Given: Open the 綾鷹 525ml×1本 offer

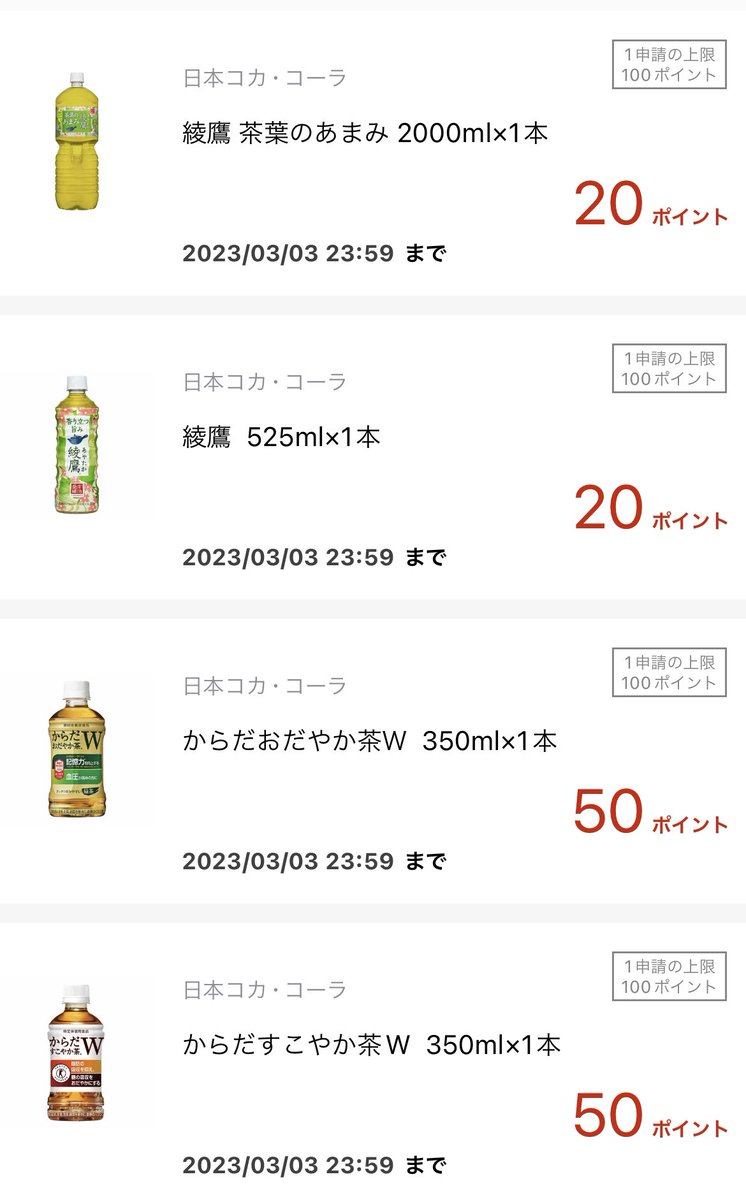Looking at the screenshot, I should [373, 457].
